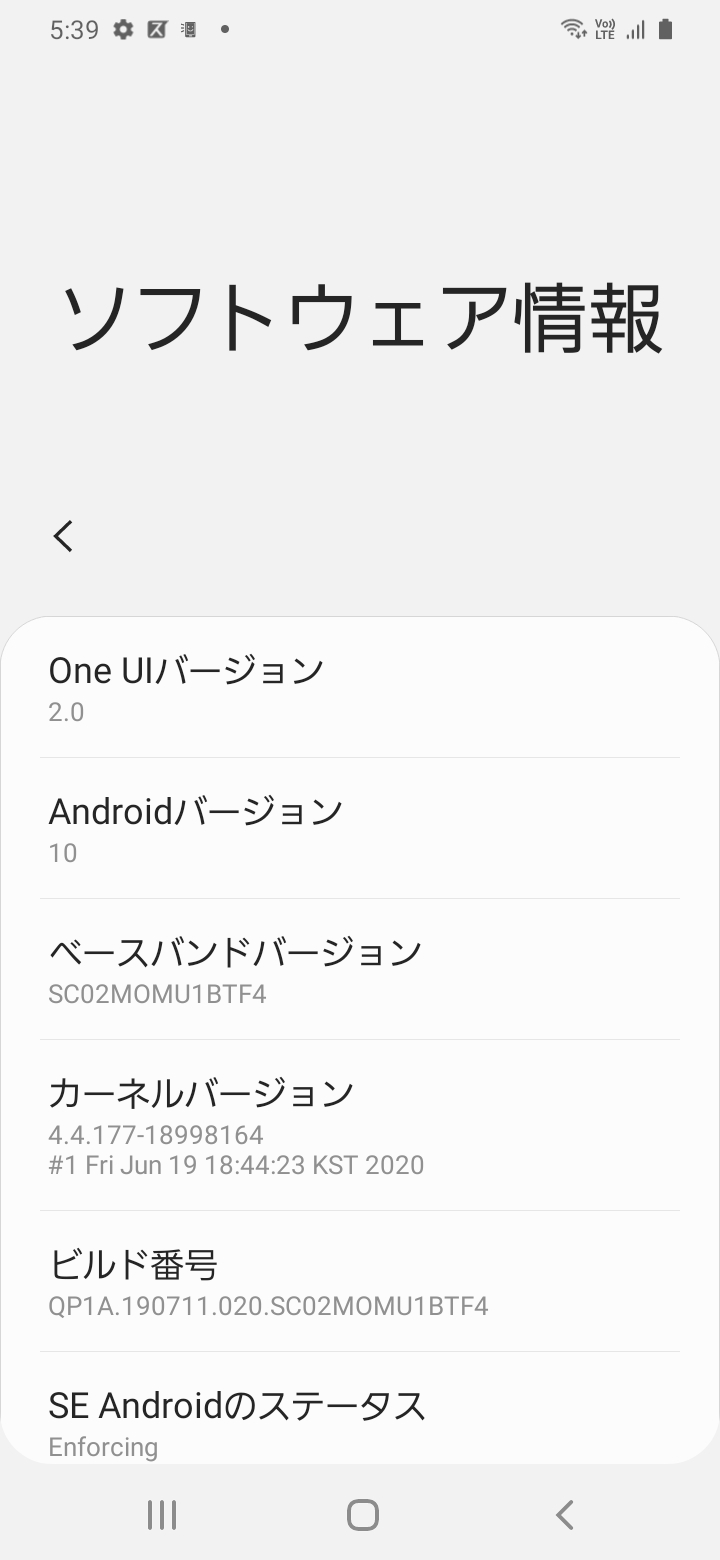Go back from ソフトウェア情報 screen

pyautogui.click(x=64, y=536)
